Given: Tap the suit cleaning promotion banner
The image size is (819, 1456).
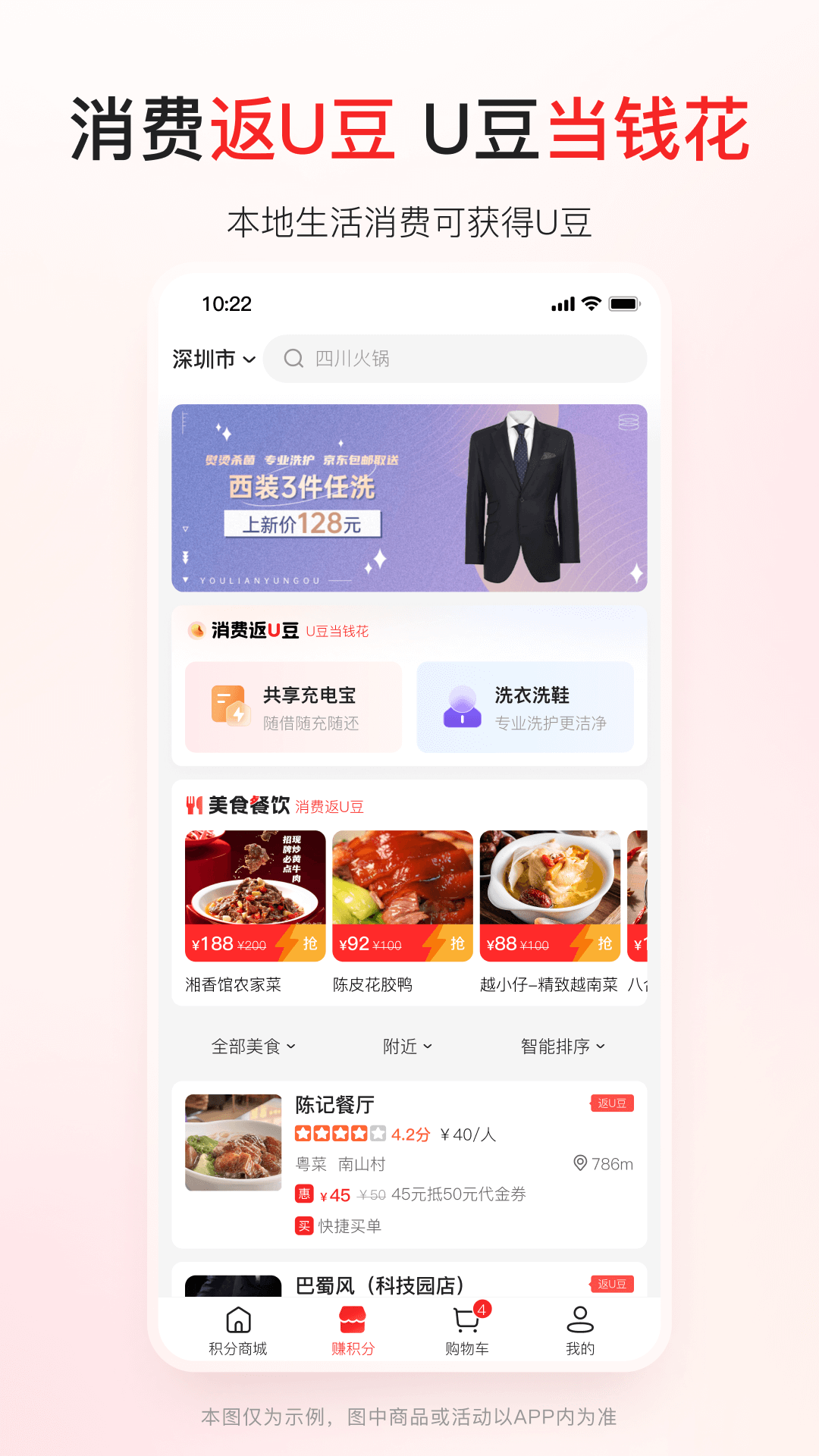Looking at the screenshot, I should click(409, 500).
